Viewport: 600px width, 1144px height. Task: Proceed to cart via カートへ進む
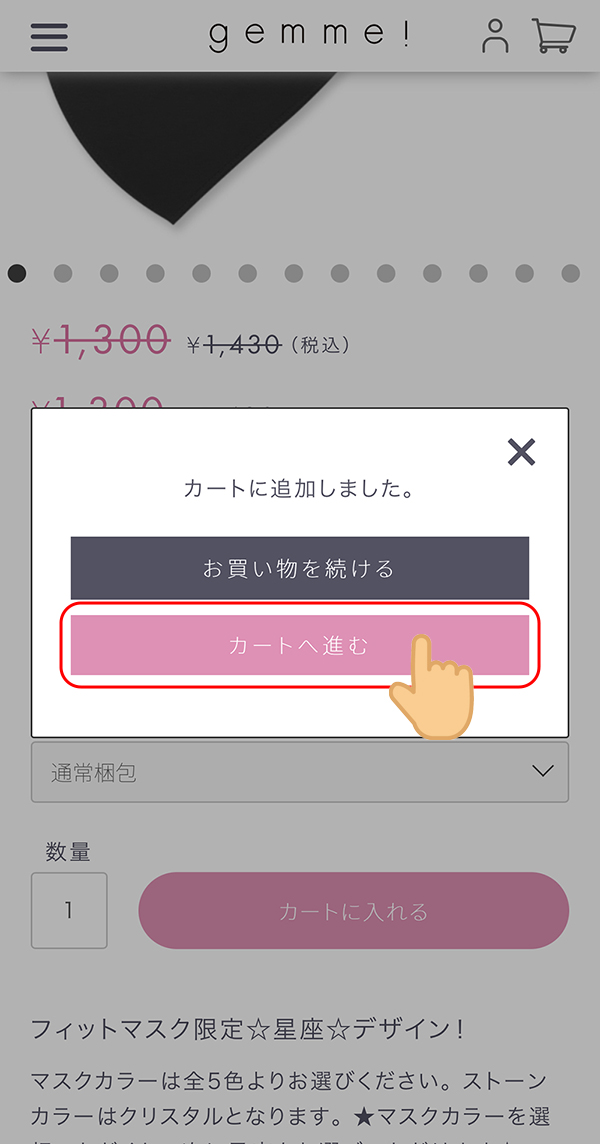tap(299, 645)
